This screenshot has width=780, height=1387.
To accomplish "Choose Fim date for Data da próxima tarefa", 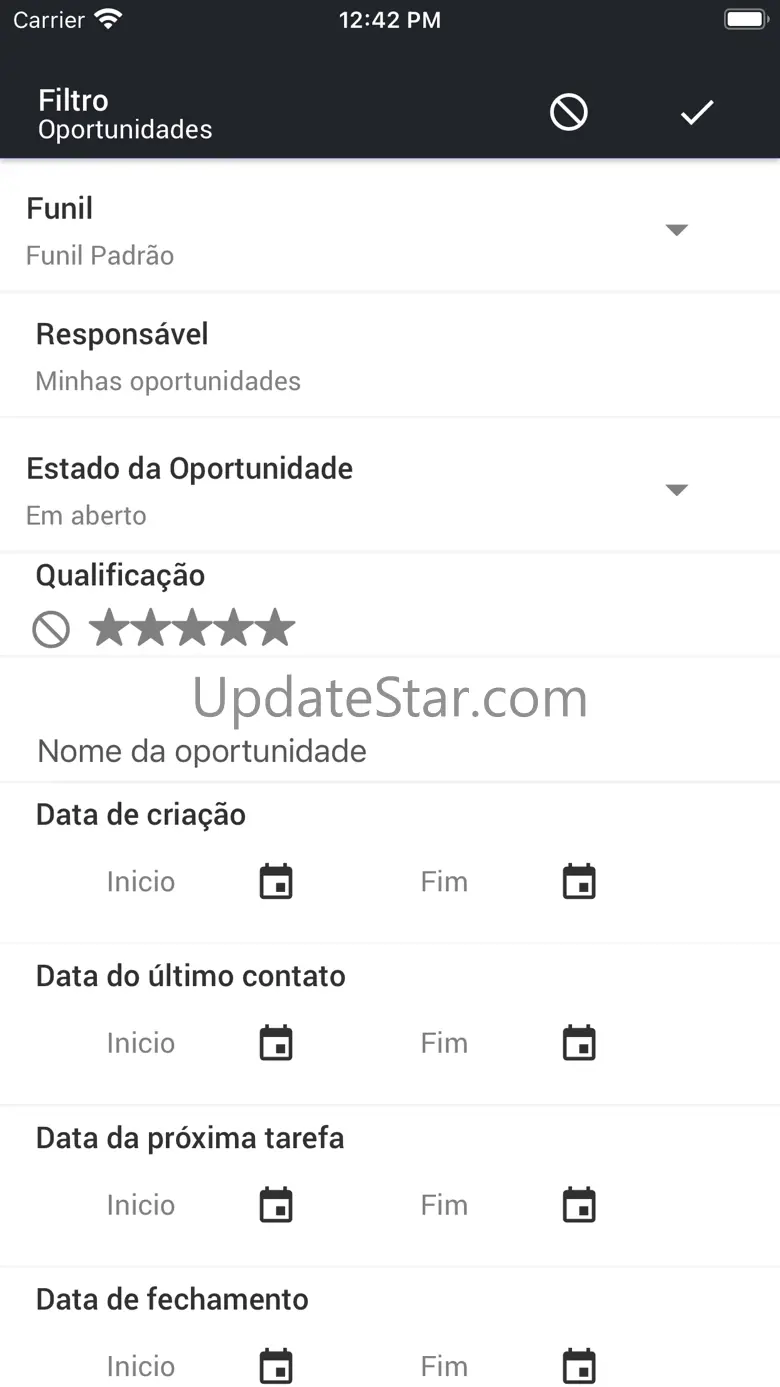I will click(x=579, y=1205).
